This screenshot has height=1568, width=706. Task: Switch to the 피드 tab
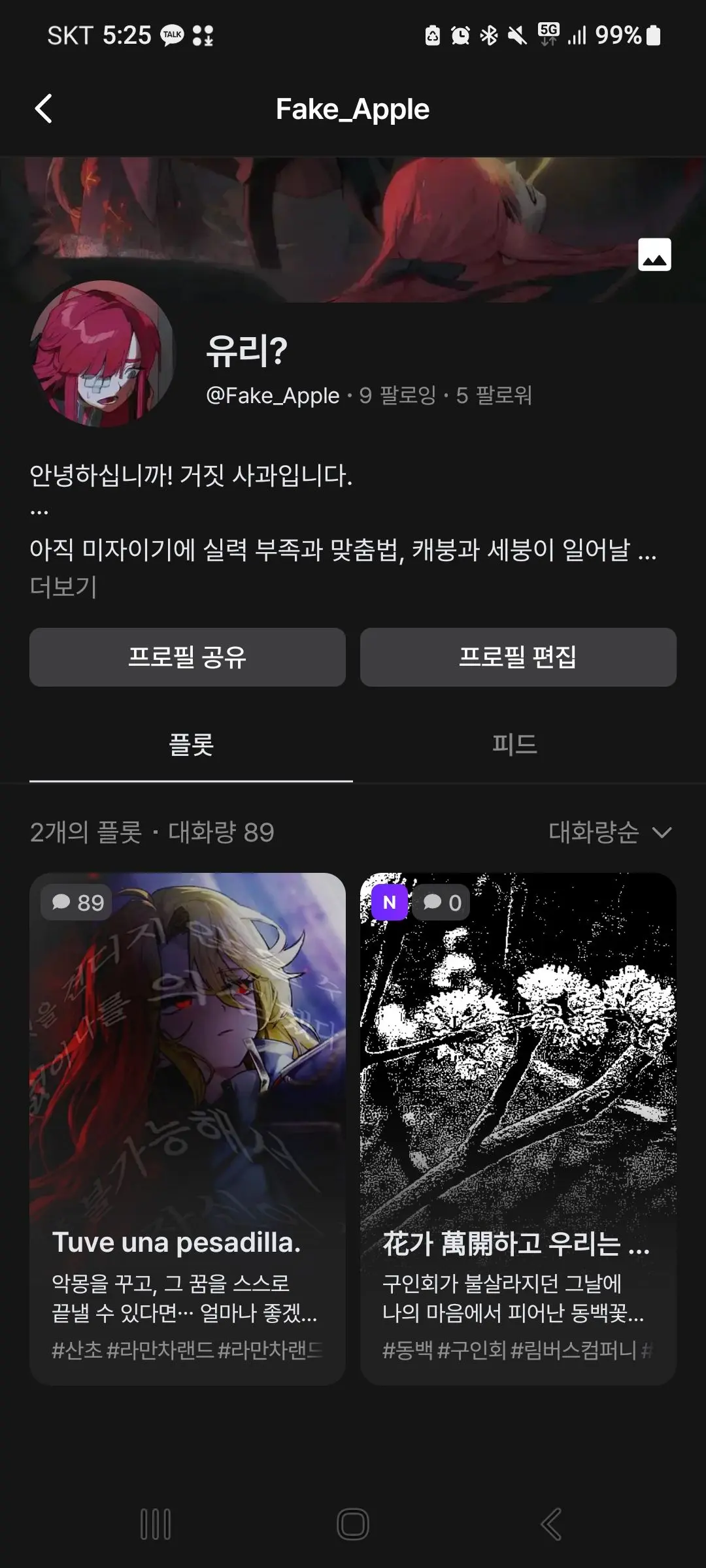click(x=514, y=744)
